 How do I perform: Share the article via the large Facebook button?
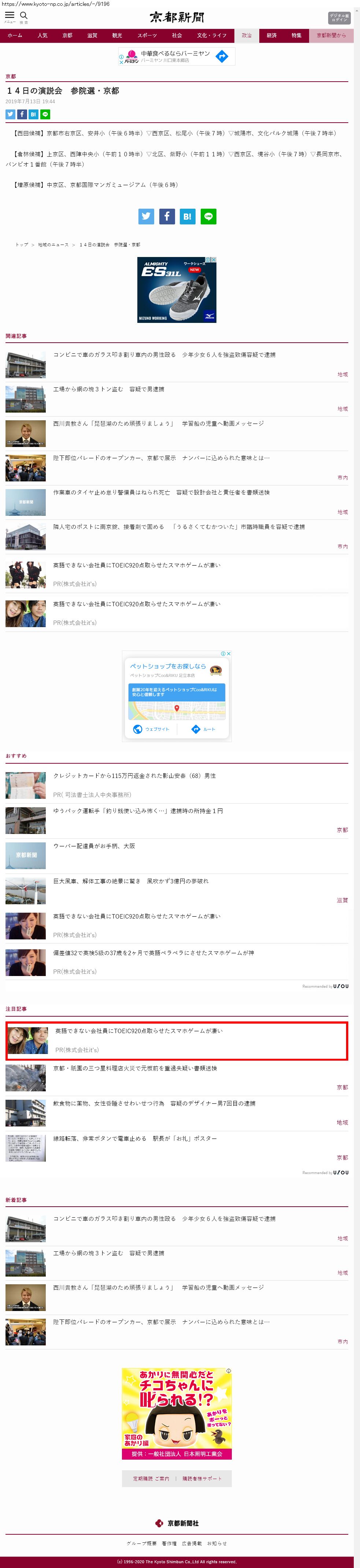coord(167,216)
